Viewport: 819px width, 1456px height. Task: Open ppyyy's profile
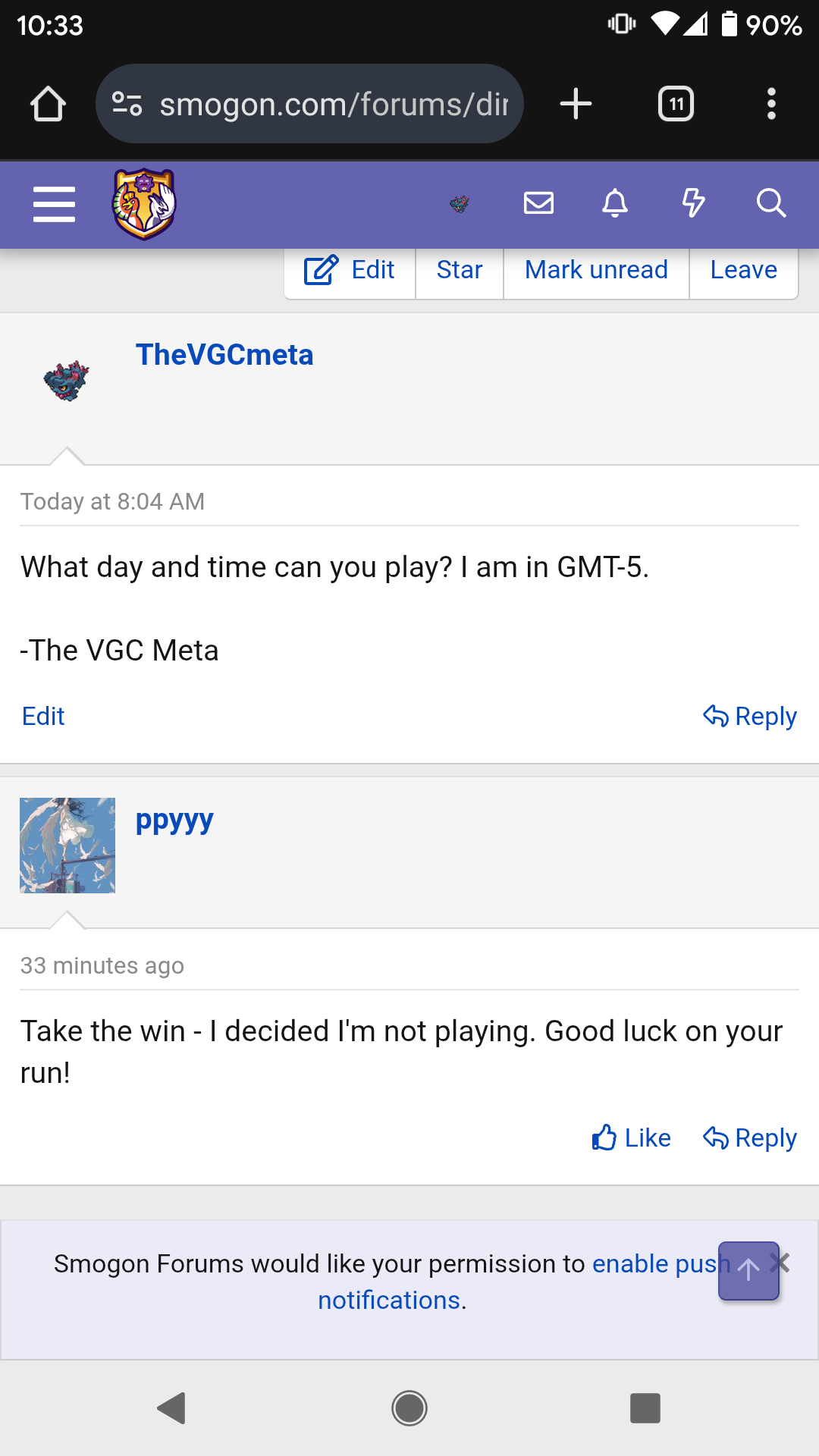click(174, 821)
